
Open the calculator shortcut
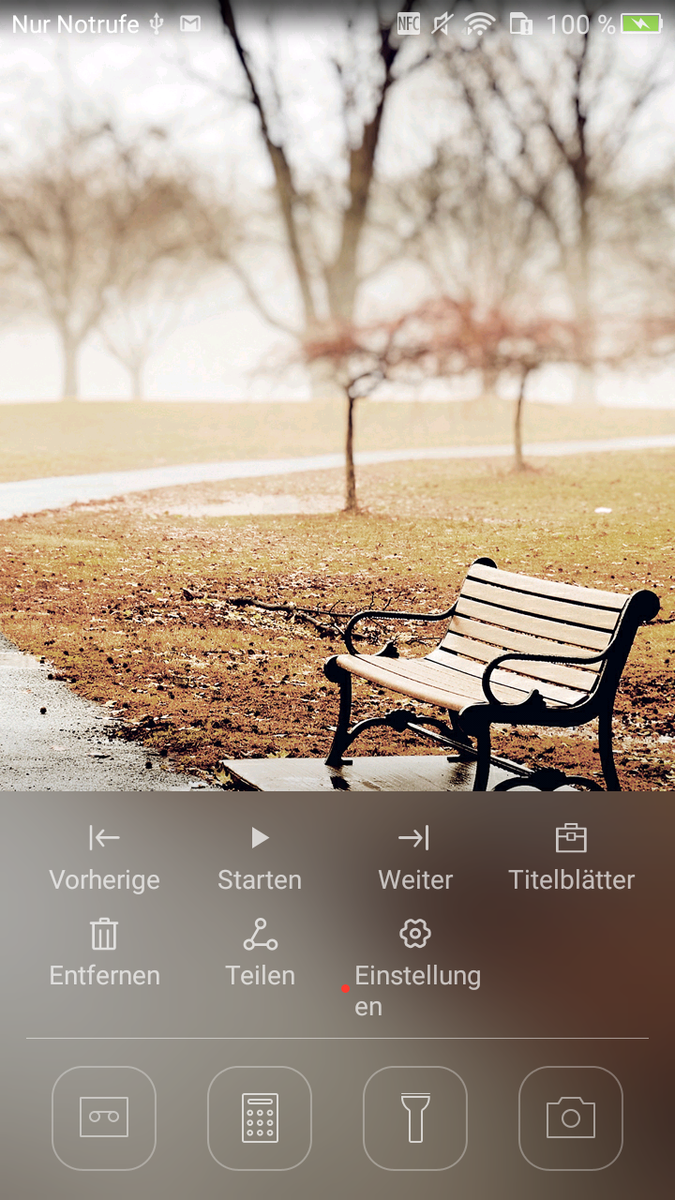pyautogui.click(x=260, y=1118)
